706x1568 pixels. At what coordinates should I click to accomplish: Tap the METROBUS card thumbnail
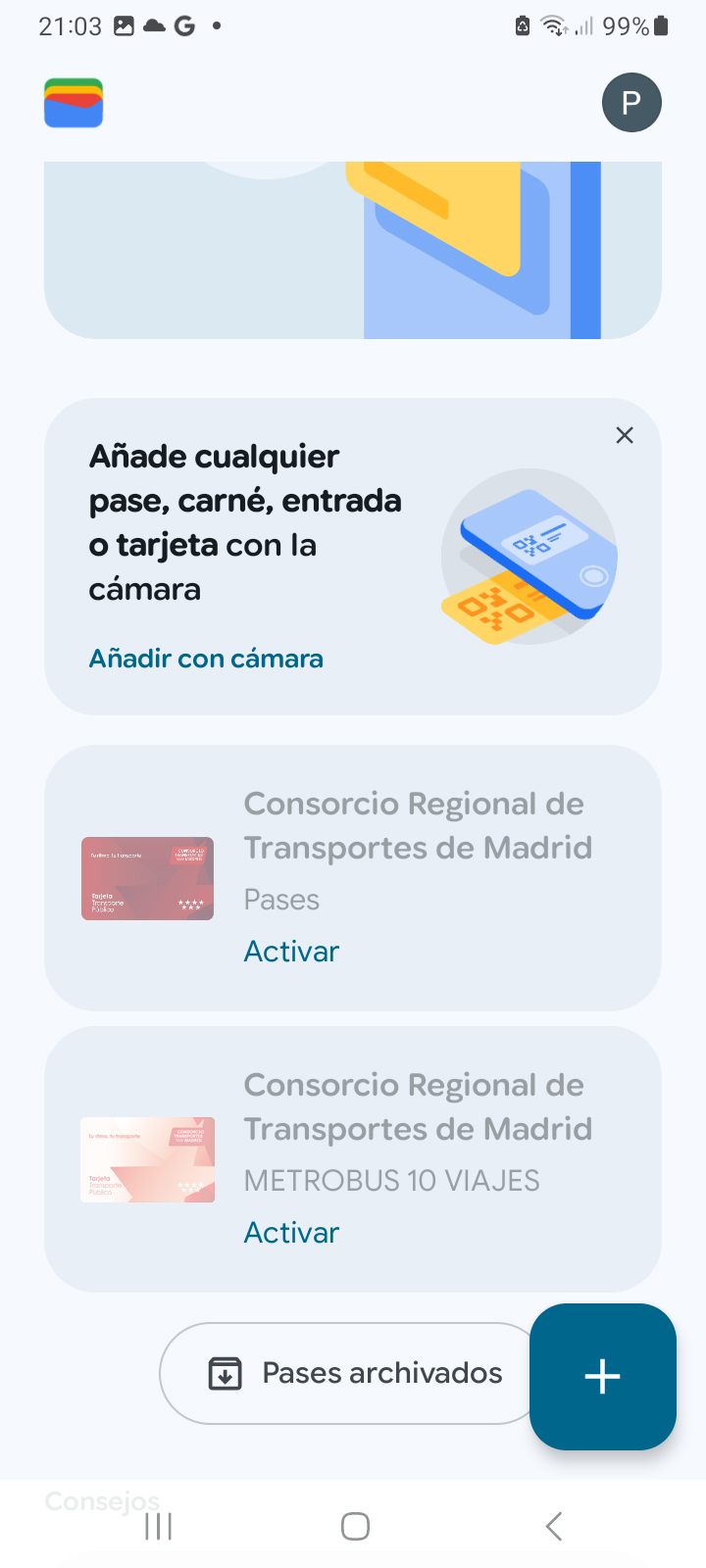pos(146,1159)
